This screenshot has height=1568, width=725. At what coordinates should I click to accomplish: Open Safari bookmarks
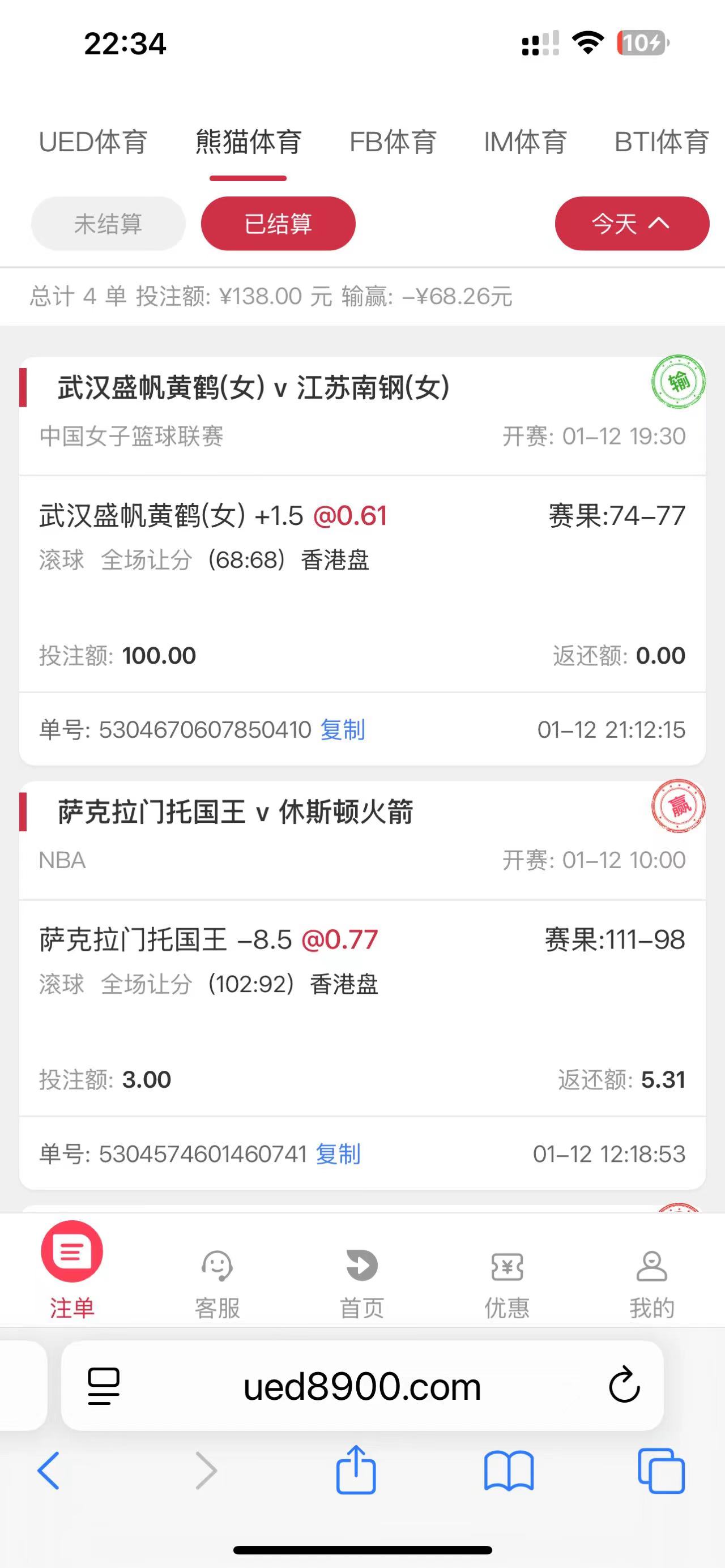tap(509, 1471)
